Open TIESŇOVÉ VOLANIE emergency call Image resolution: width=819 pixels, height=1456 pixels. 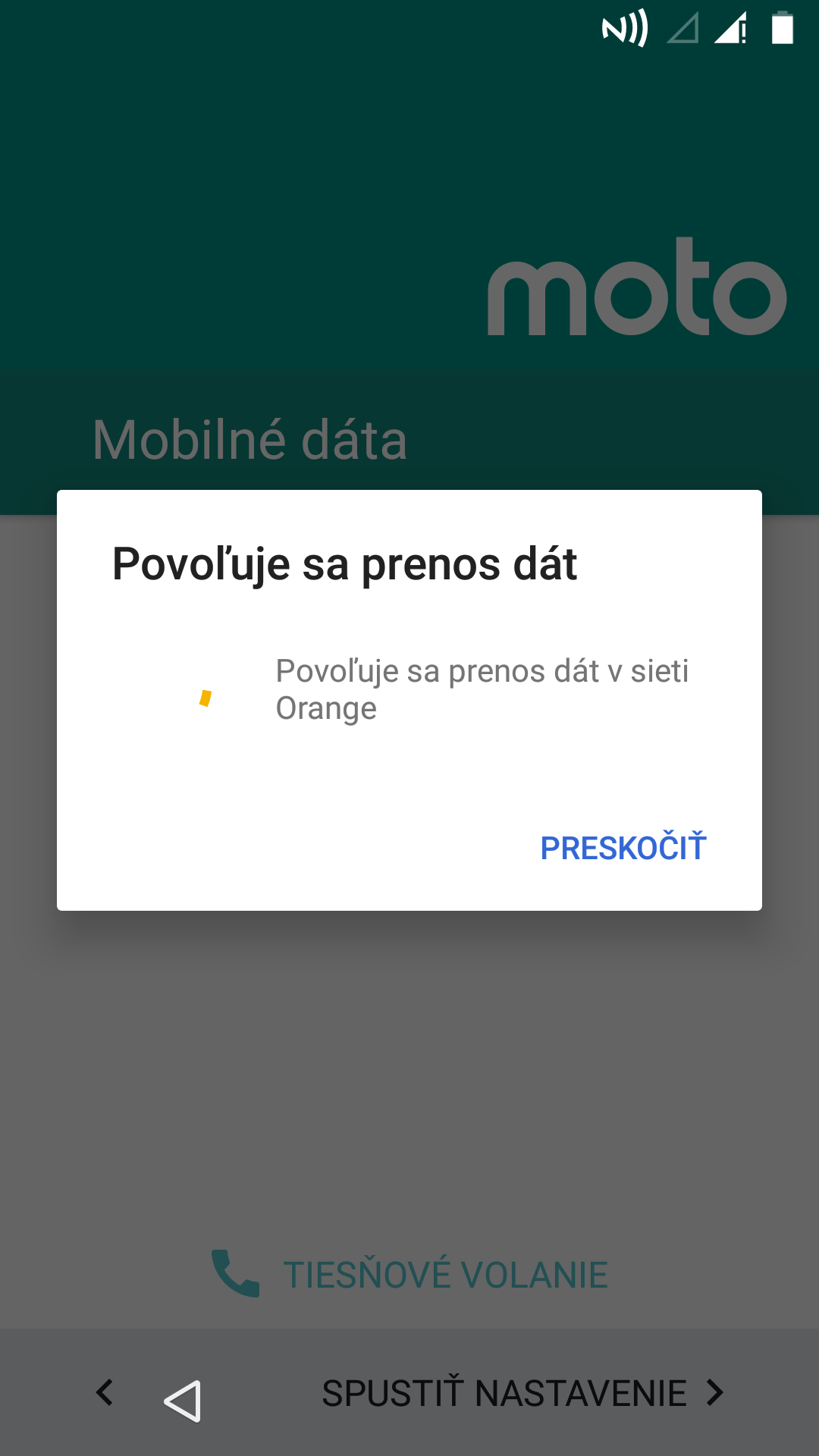409,1274
